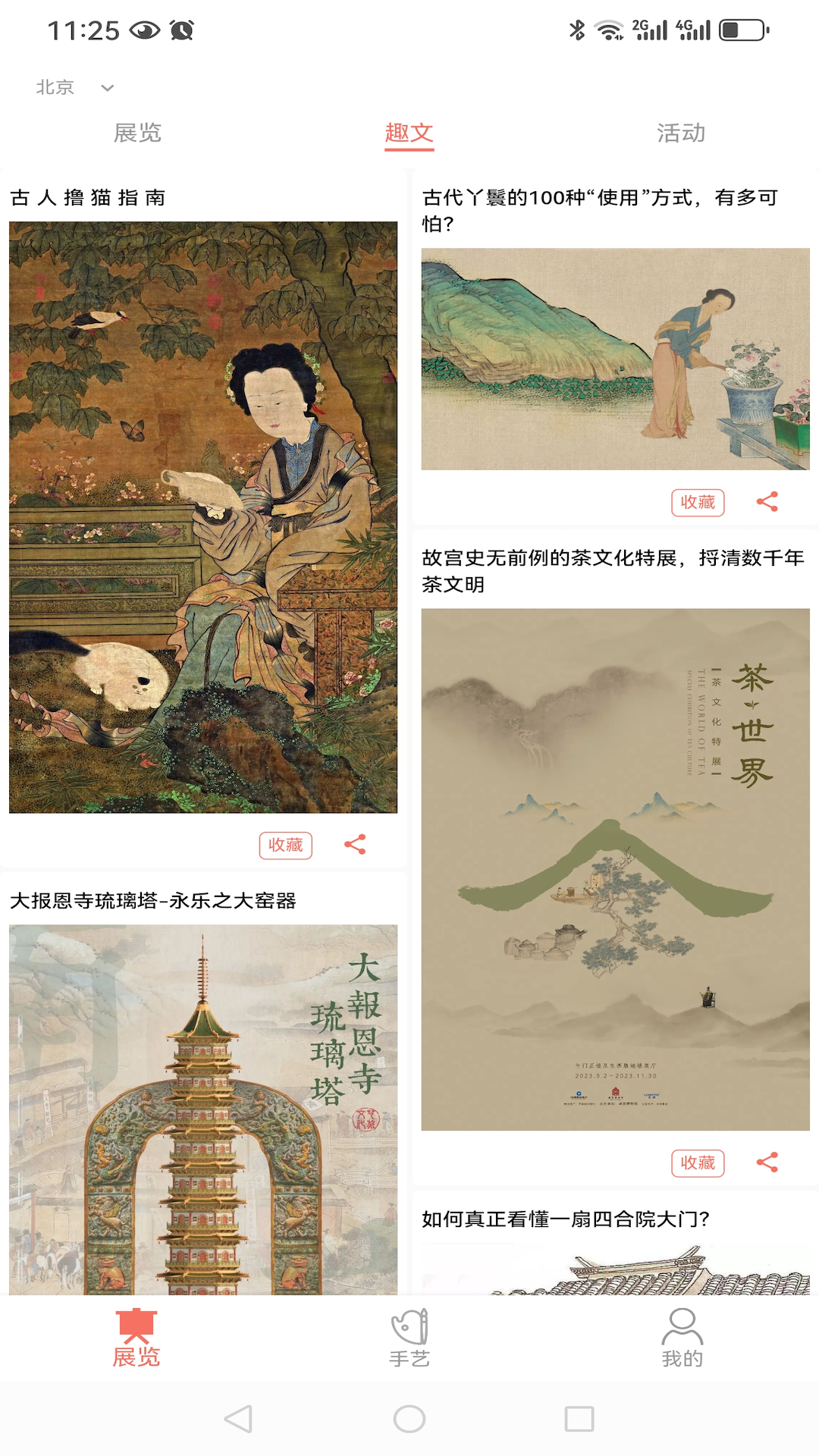This screenshot has width=819, height=1456.
Task: Open the 四合院大门 article
Action: click(615, 1244)
